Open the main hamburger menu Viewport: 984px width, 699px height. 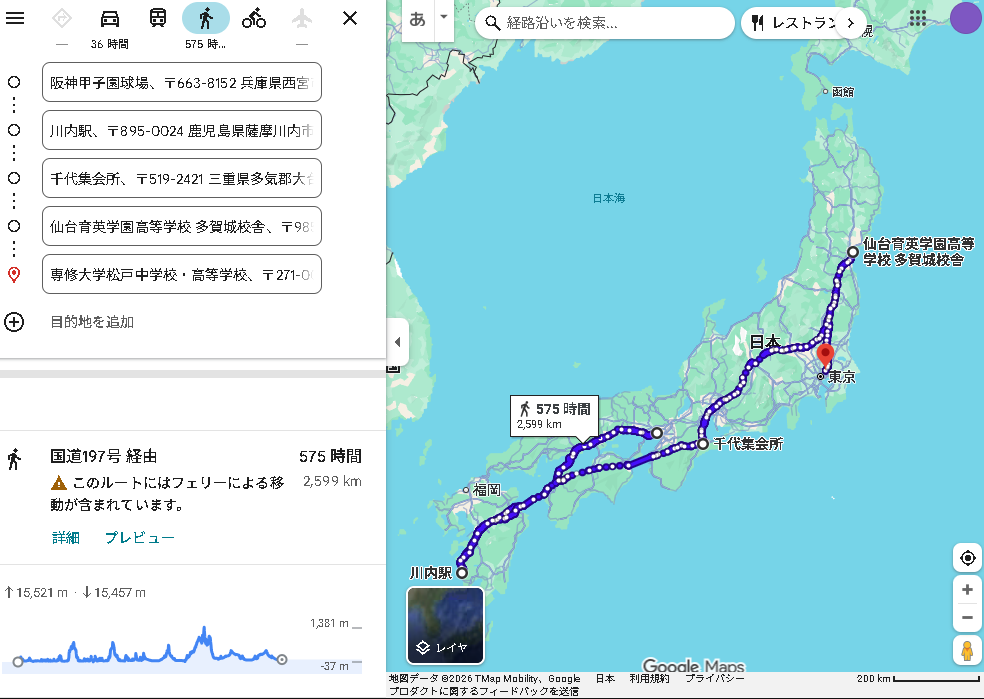coord(15,18)
